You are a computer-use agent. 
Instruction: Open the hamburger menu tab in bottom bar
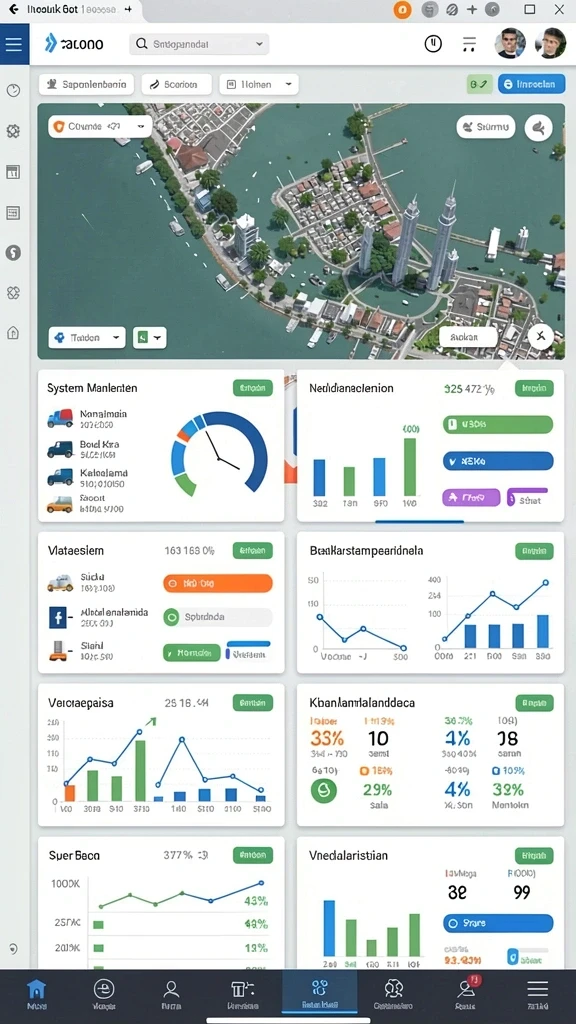coord(537,995)
